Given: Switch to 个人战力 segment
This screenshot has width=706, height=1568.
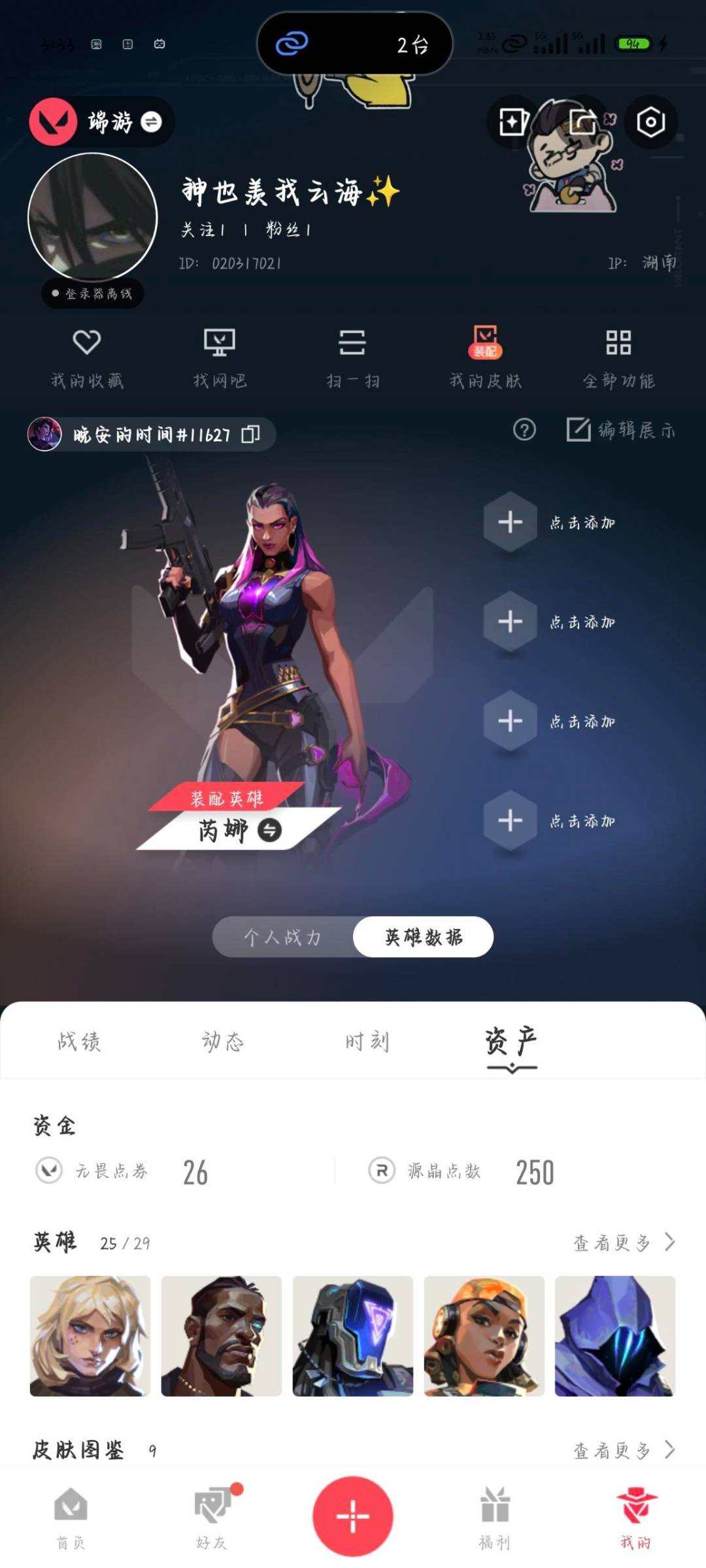Looking at the screenshot, I should 283,937.
